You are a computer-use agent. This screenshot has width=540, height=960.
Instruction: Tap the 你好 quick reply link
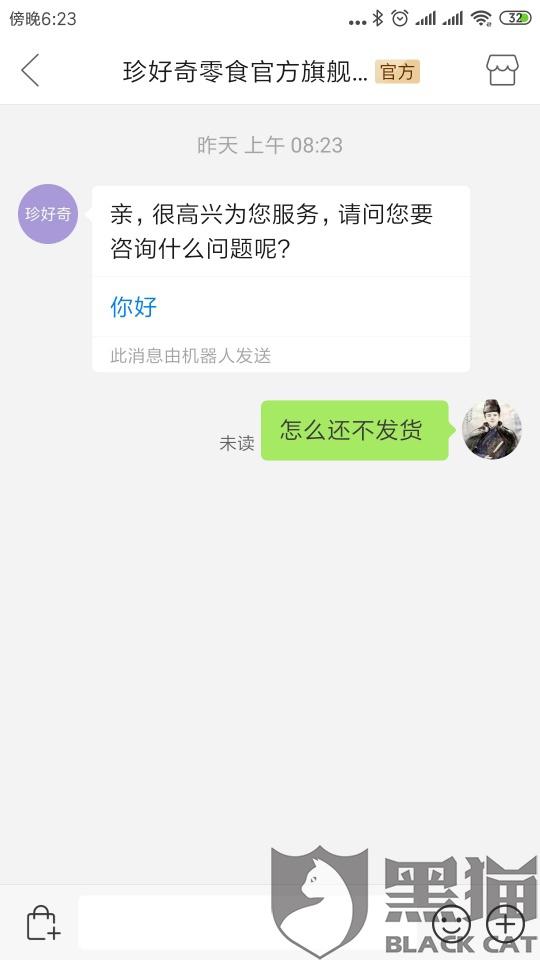pos(133,307)
